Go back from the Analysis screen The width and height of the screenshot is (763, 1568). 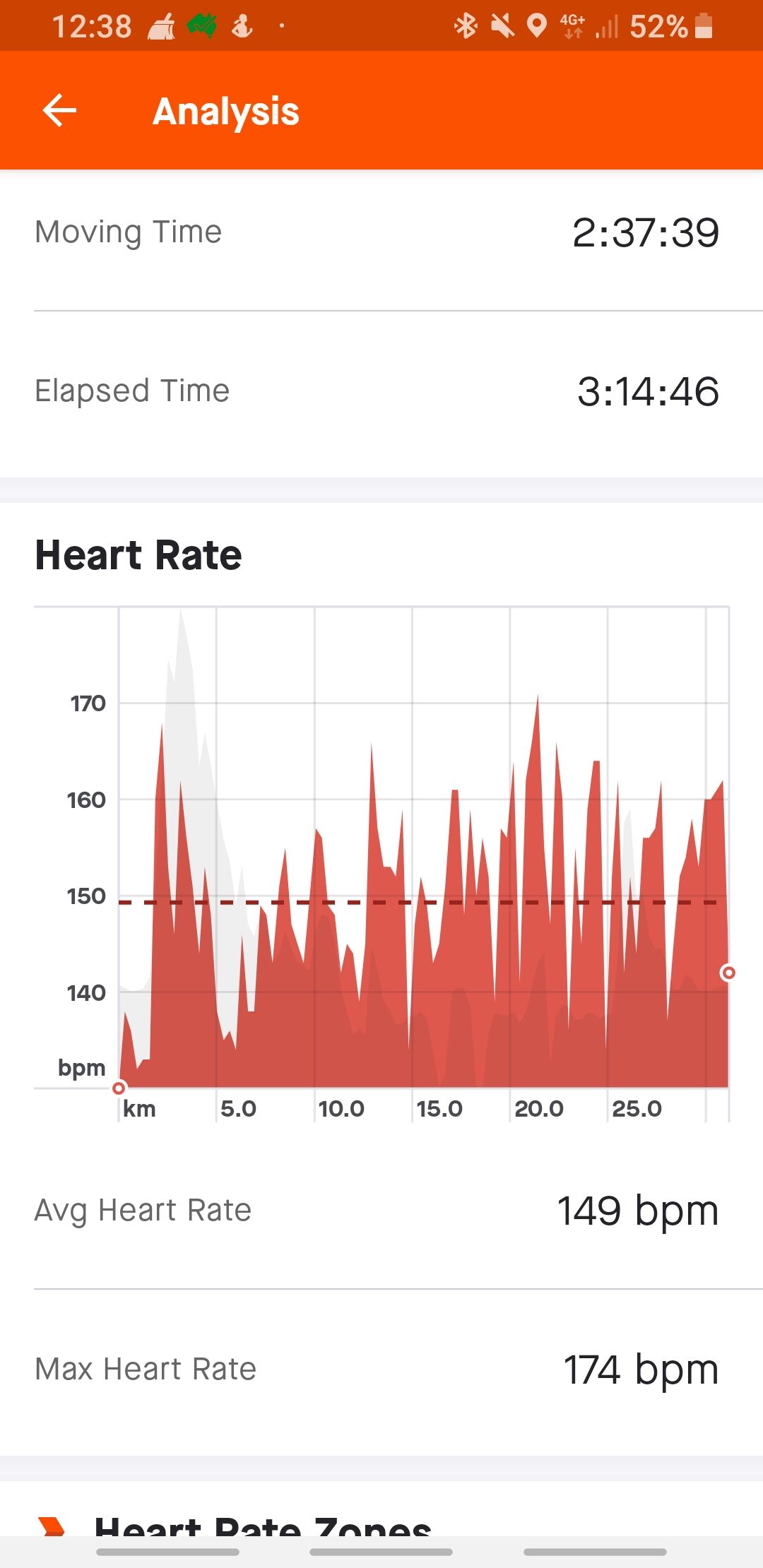(59, 111)
